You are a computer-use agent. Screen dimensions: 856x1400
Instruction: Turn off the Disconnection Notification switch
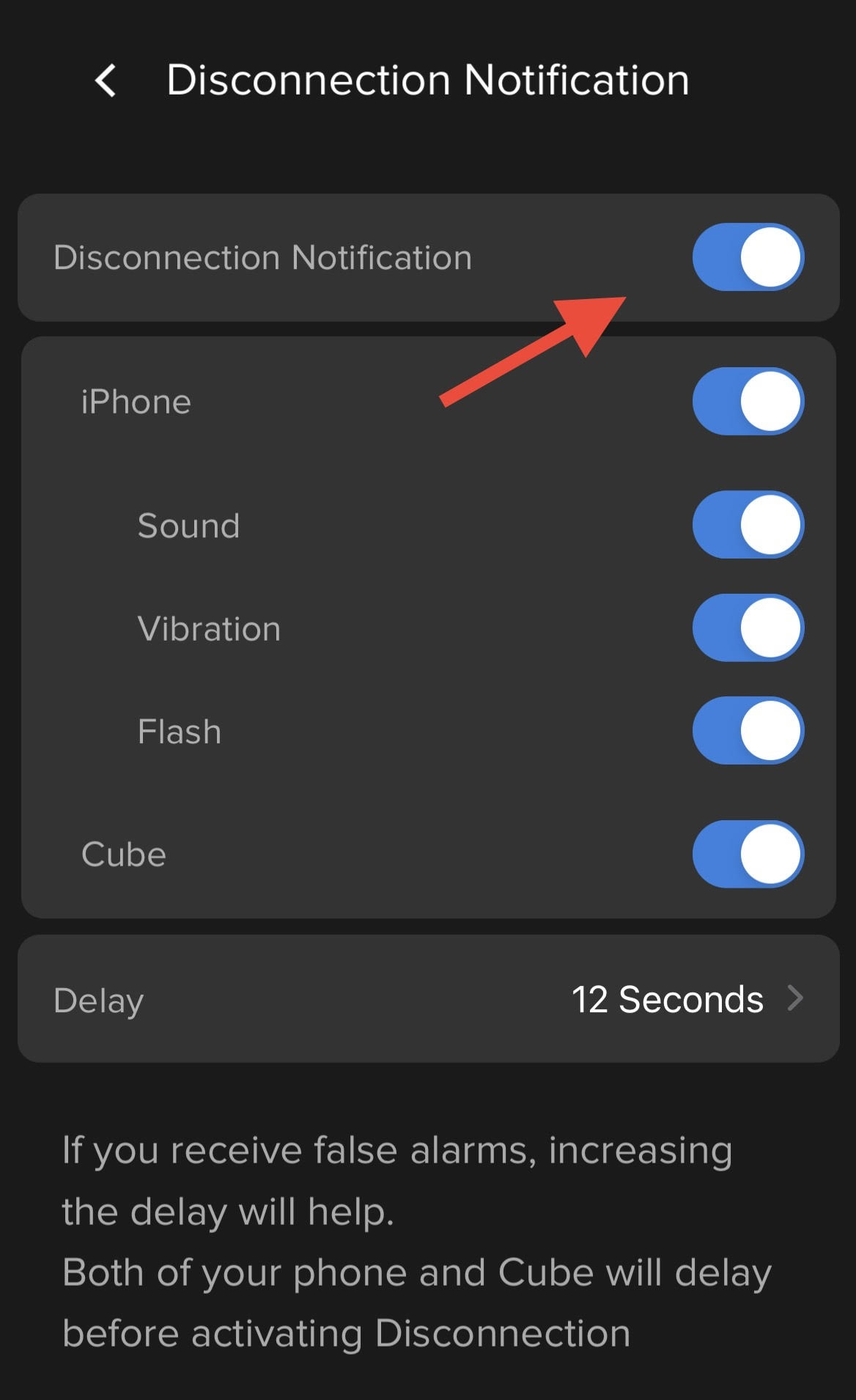pos(748,257)
